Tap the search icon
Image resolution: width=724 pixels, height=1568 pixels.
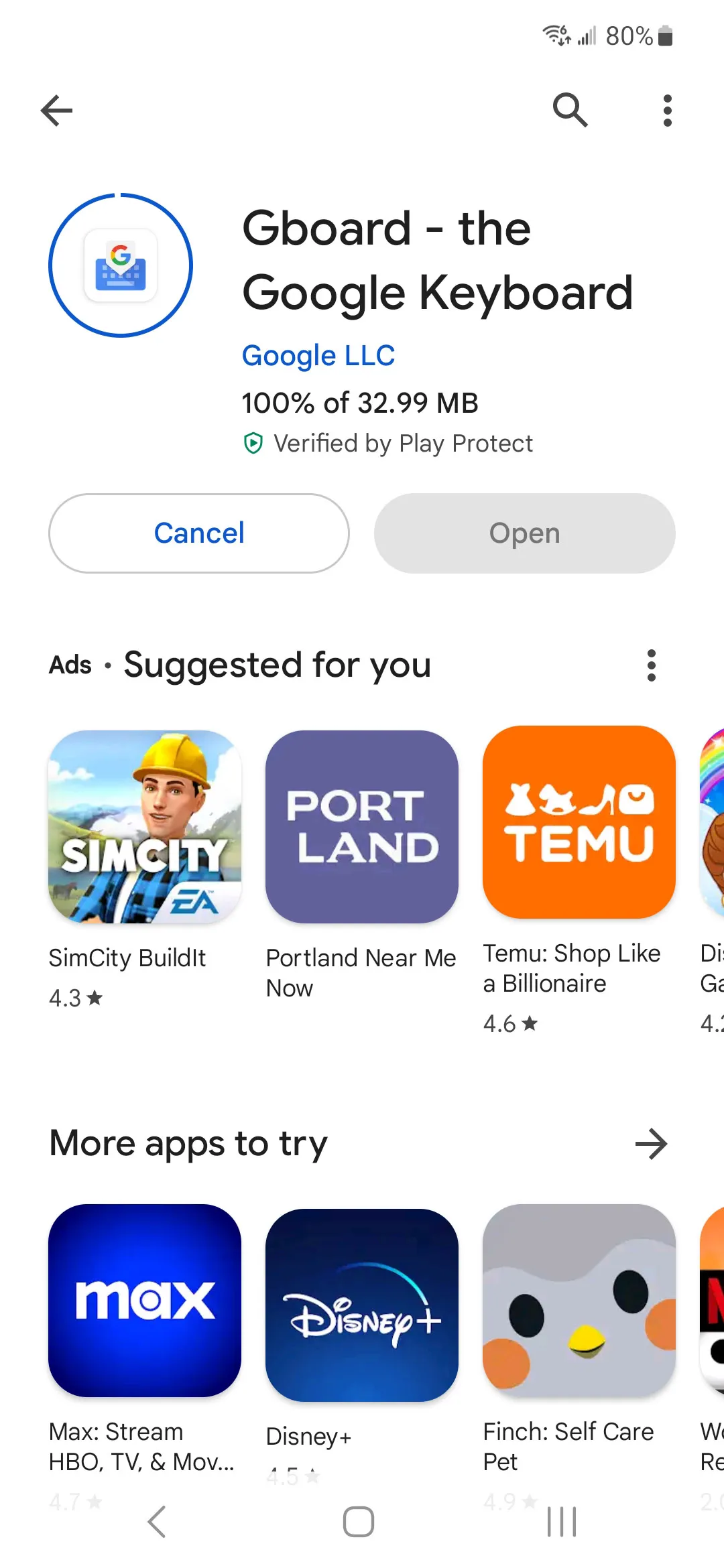point(569,109)
